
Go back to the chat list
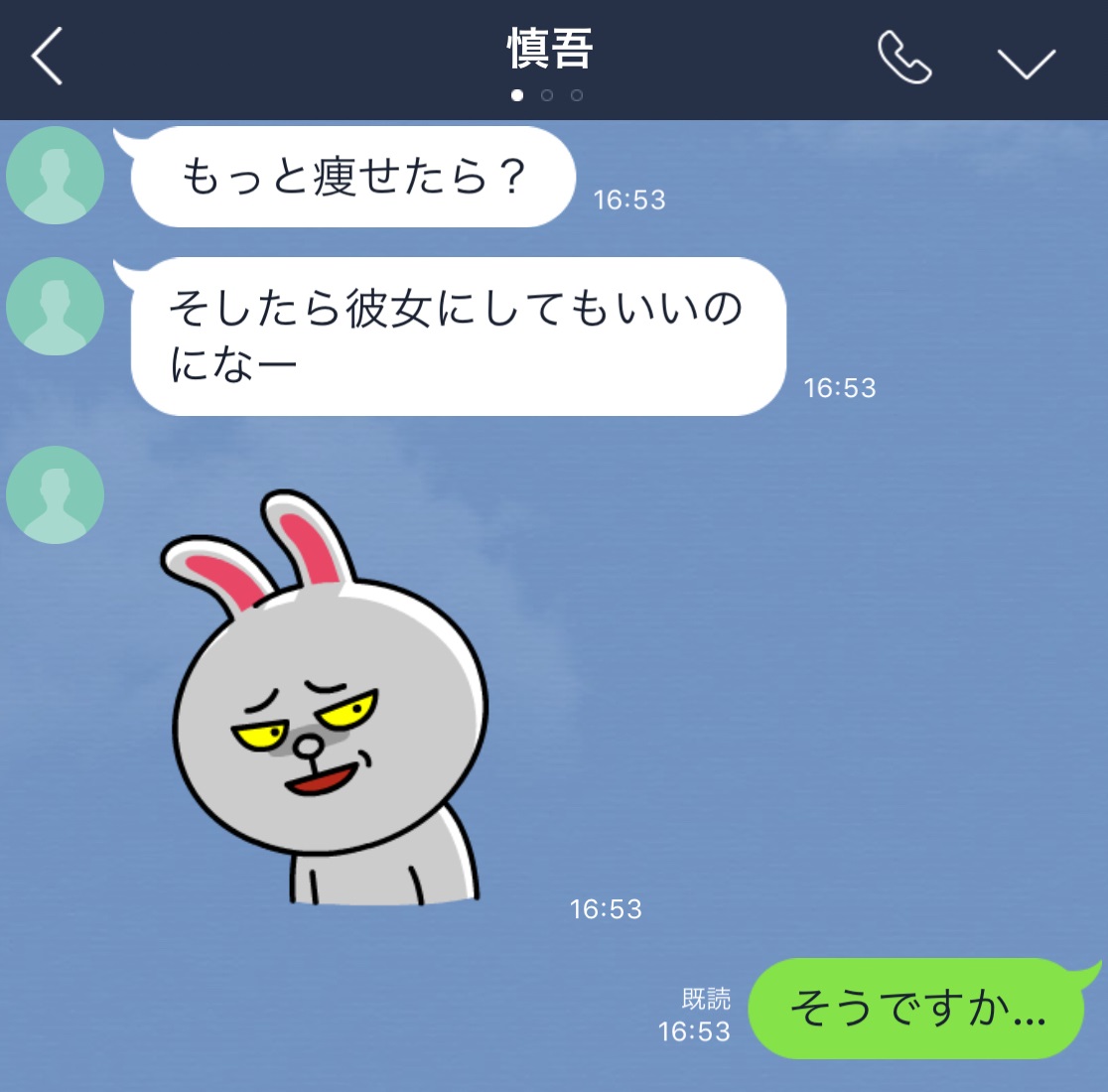pyautogui.click(x=47, y=57)
